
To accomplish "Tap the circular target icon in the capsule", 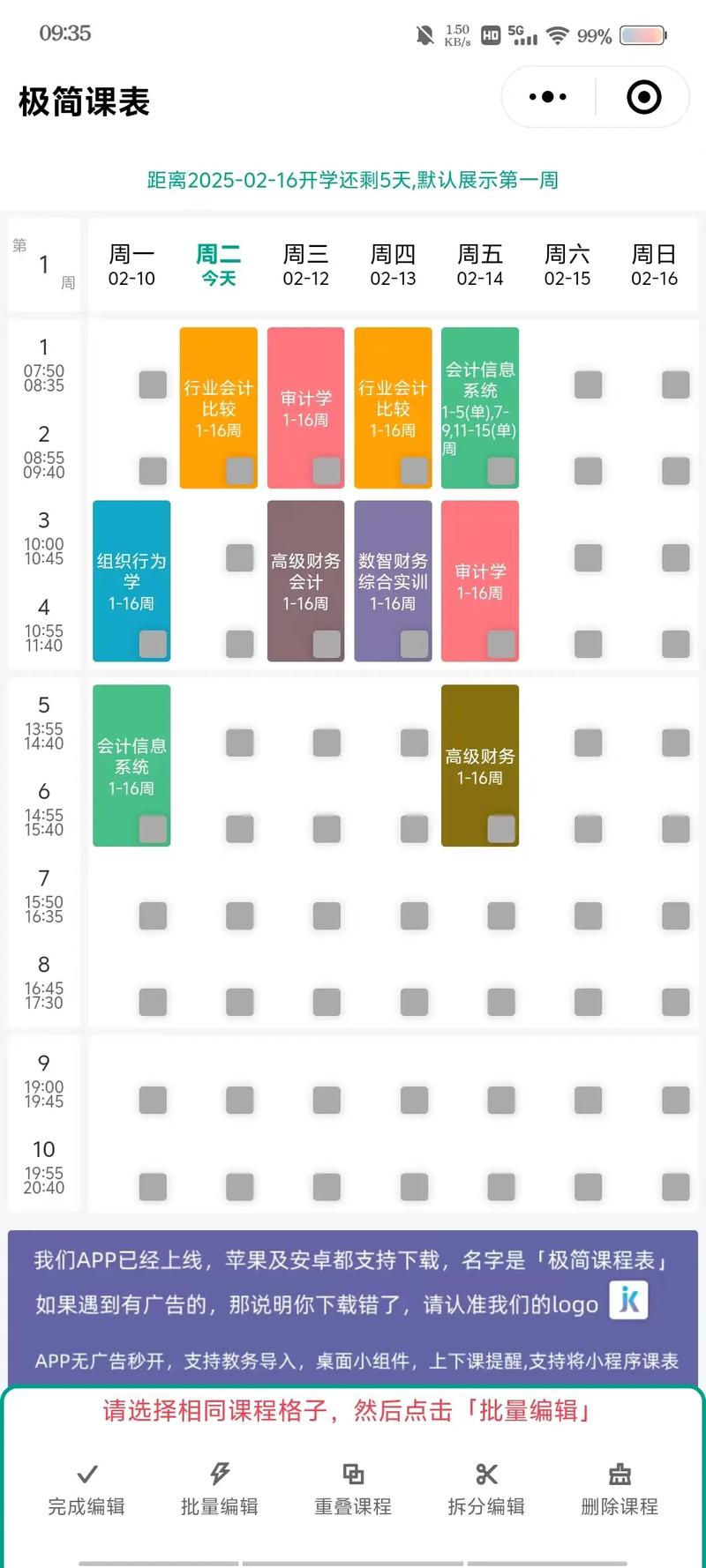I will [x=642, y=96].
